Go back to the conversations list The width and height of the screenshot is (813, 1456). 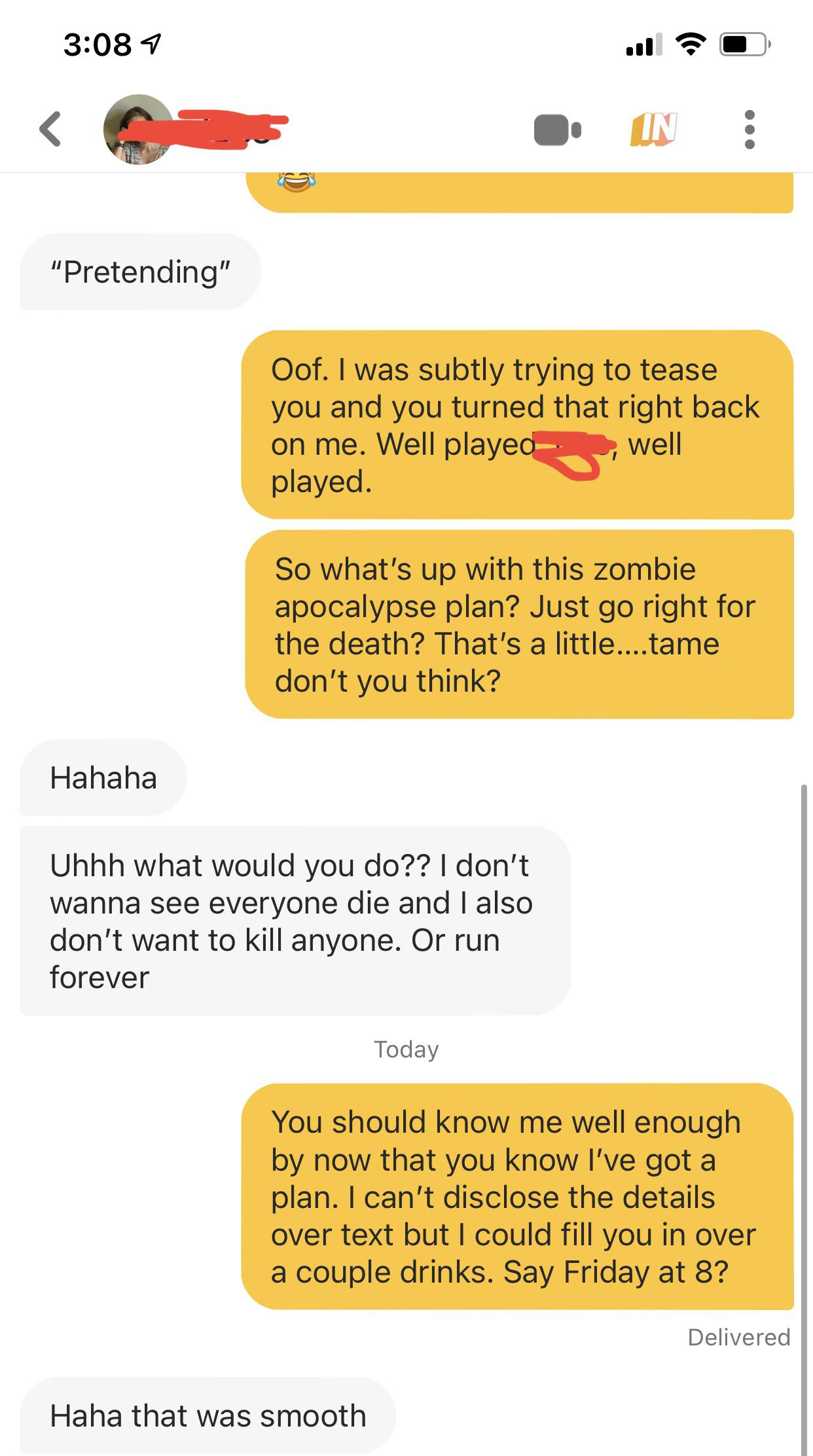[x=51, y=129]
